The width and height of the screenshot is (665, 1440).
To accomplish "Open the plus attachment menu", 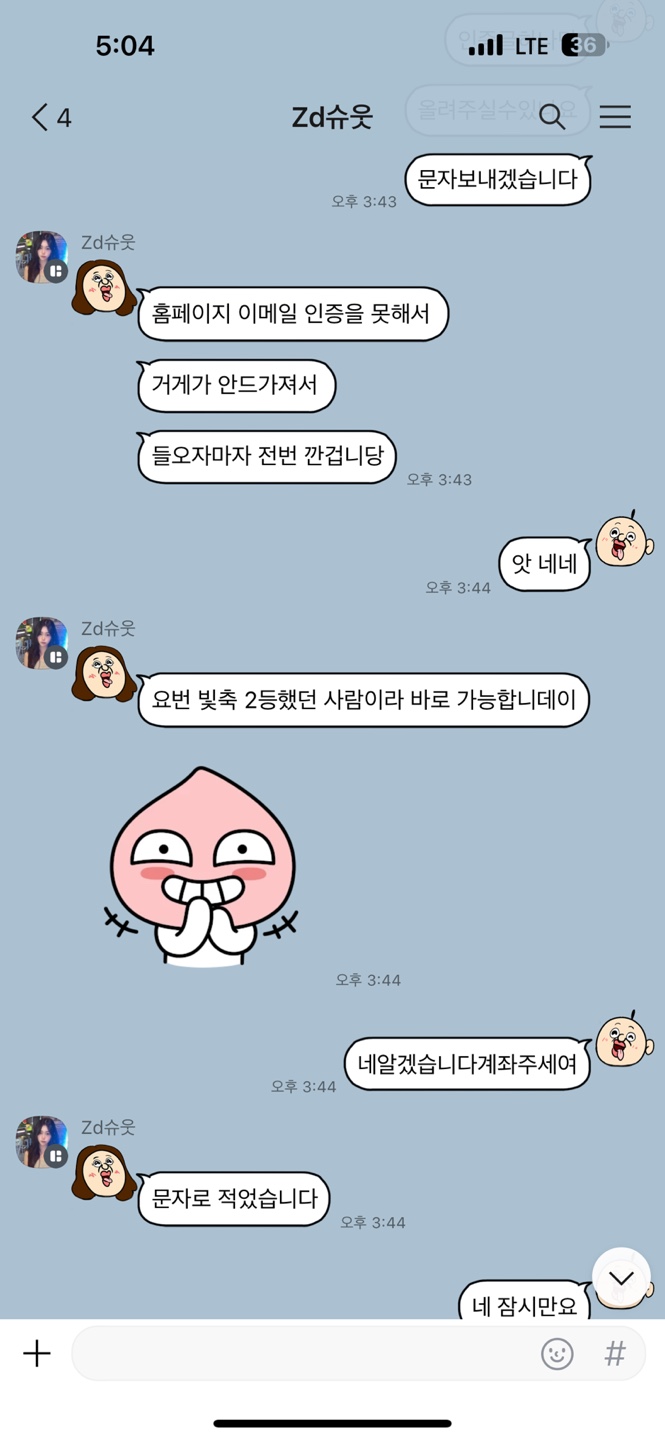I will [37, 1353].
